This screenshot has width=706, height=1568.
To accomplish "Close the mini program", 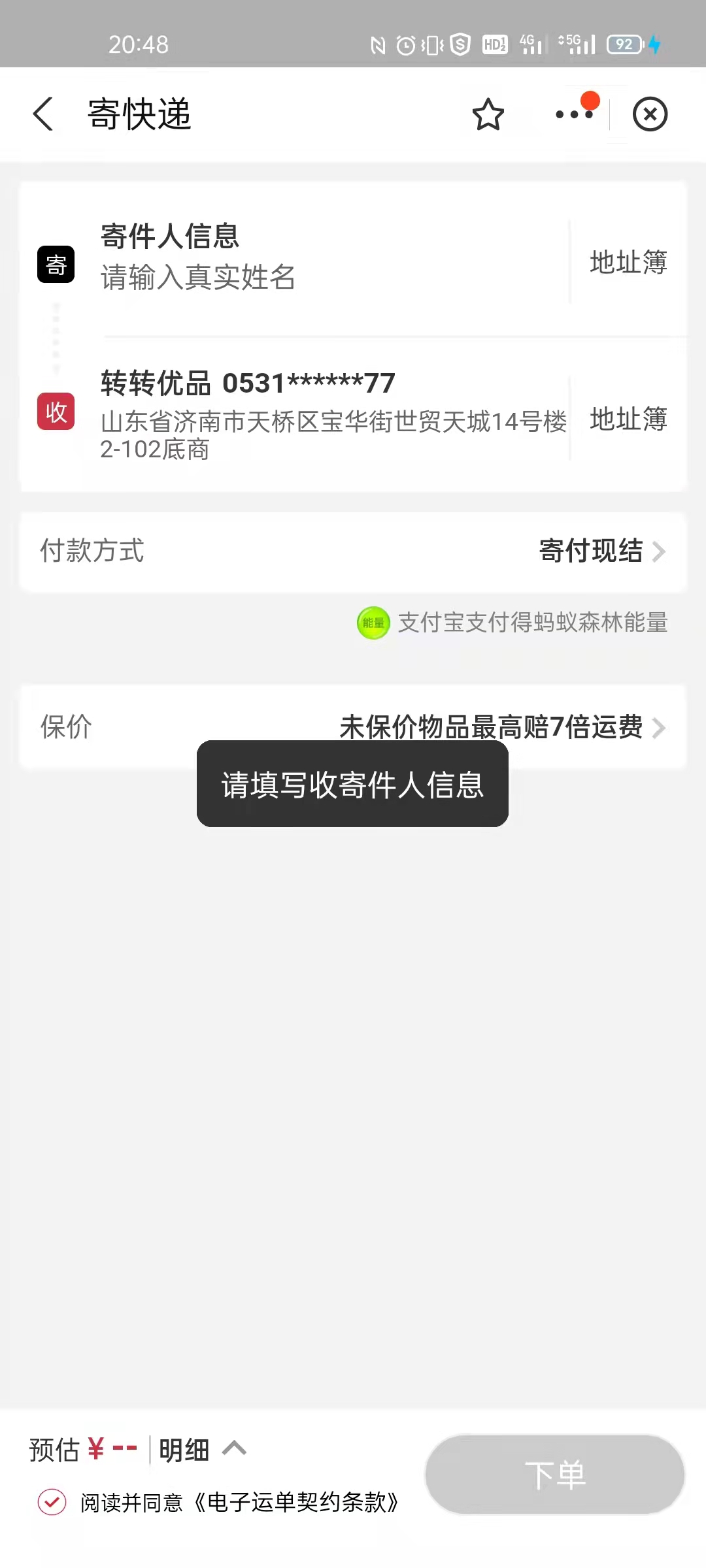I will [x=650, y=115].
